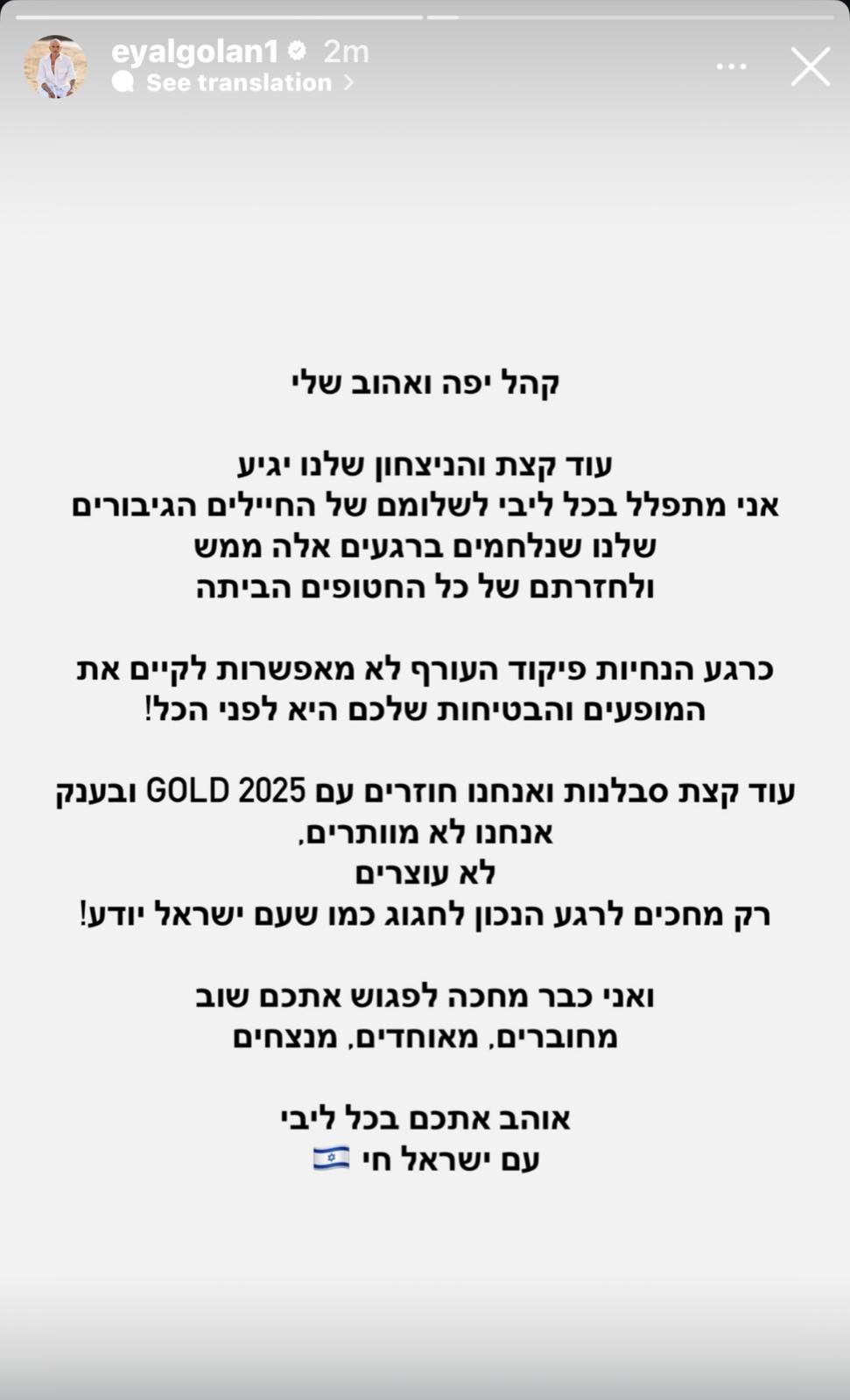
Task: Open the three-dot story options menu
Action: [x=732, y=66]
